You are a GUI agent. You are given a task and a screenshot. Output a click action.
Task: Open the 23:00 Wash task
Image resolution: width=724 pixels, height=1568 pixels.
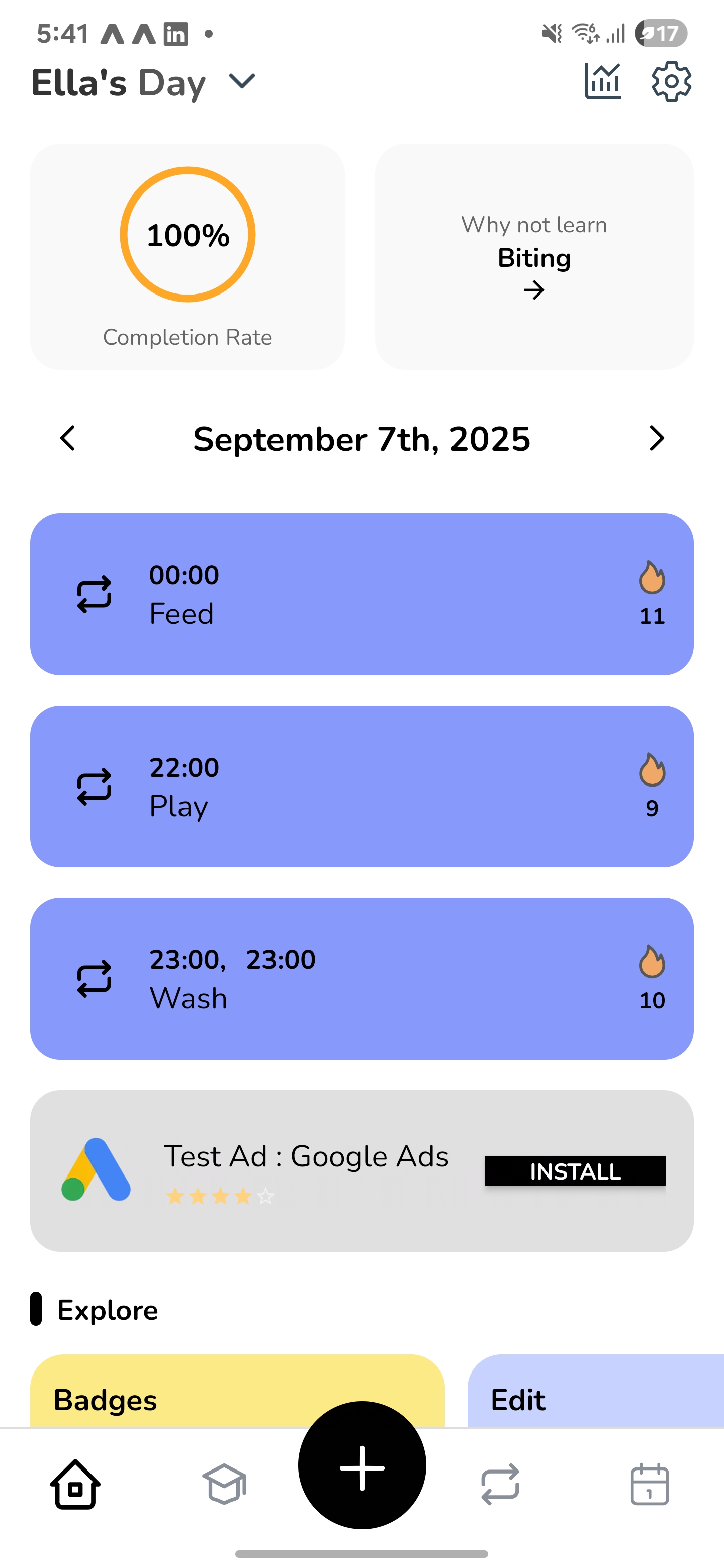tap(361, 979)
